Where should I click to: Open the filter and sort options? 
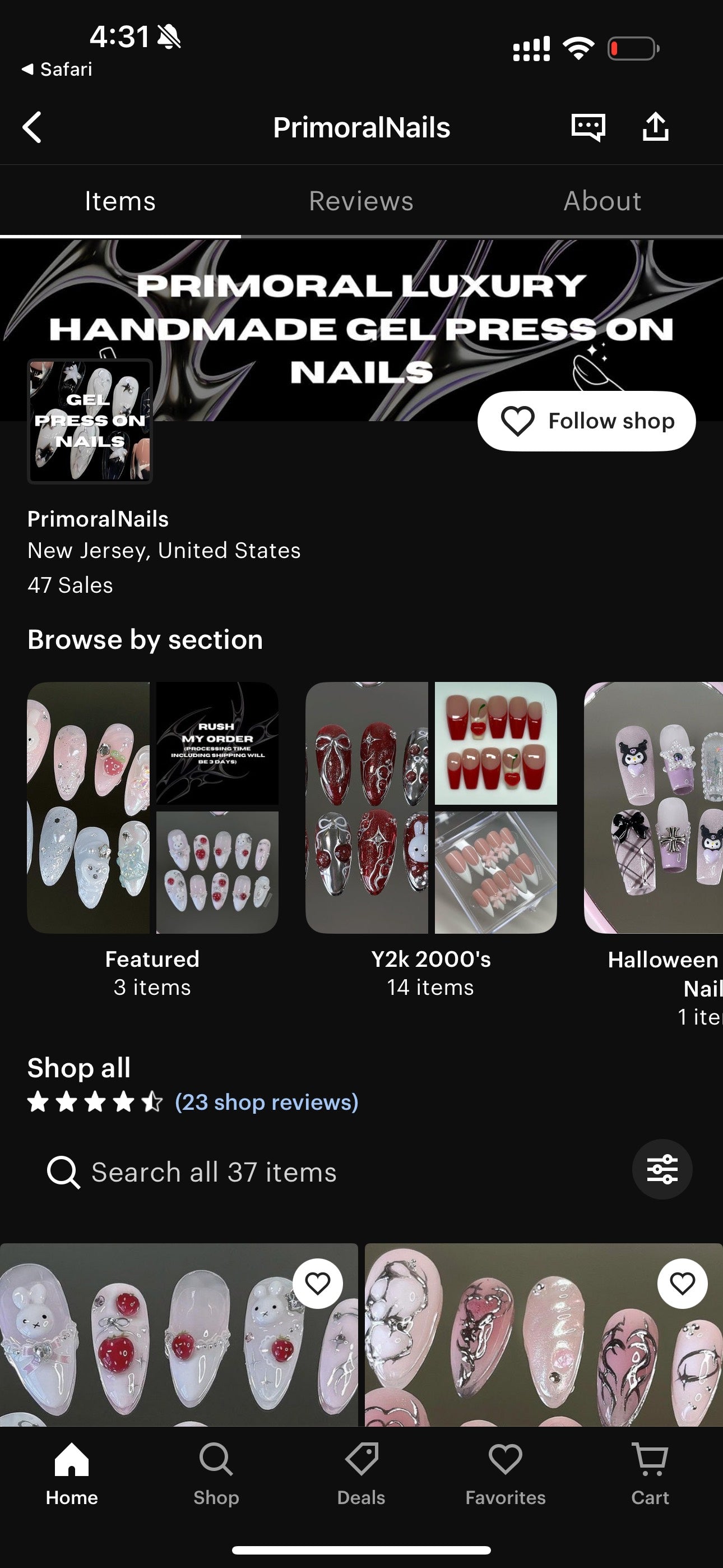(661, 1169)
